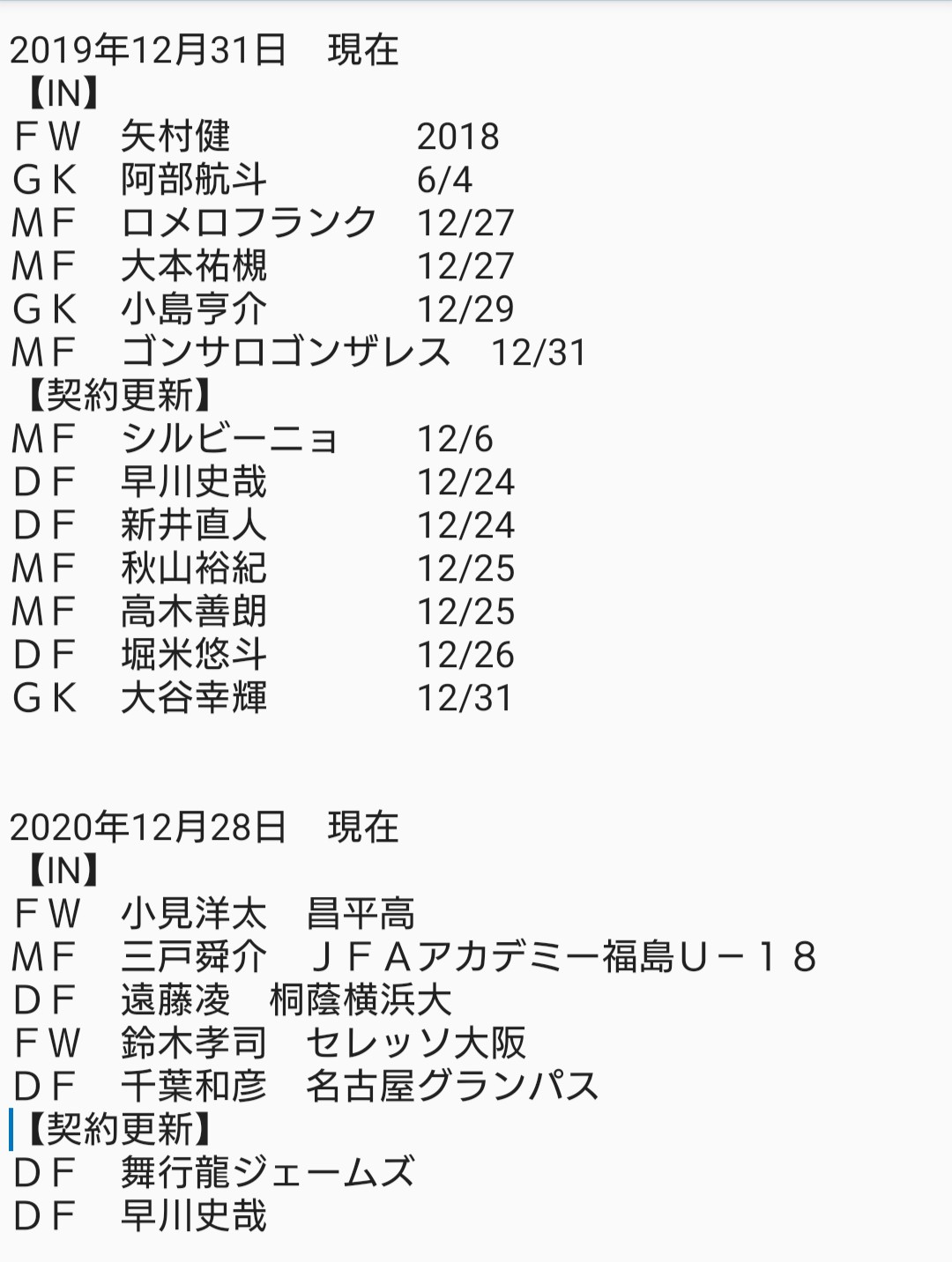Tap inside the memo text editing area
Image resolution: width=952 pixels, height=1262 pixels.
pos(476,633)
